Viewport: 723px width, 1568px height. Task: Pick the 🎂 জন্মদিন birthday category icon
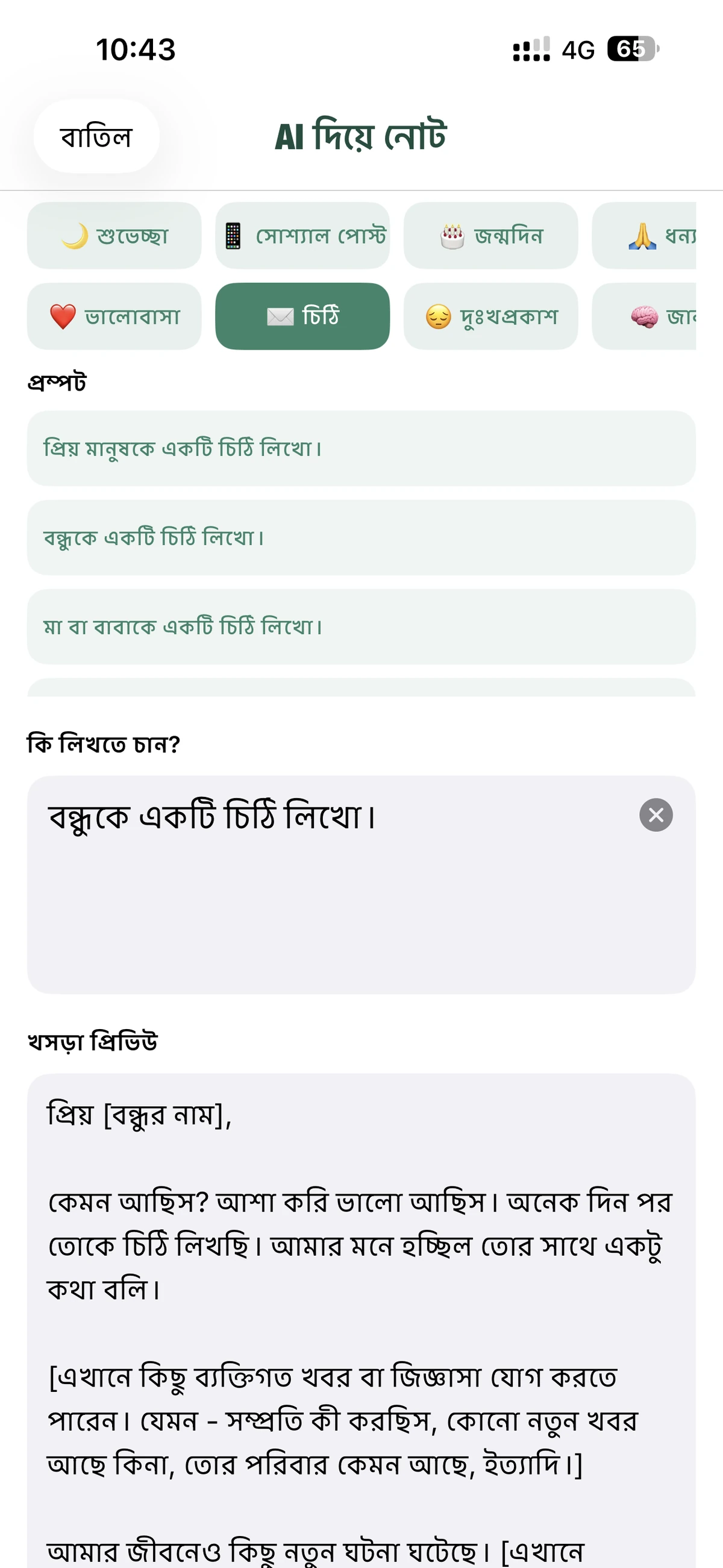[490, 236]
